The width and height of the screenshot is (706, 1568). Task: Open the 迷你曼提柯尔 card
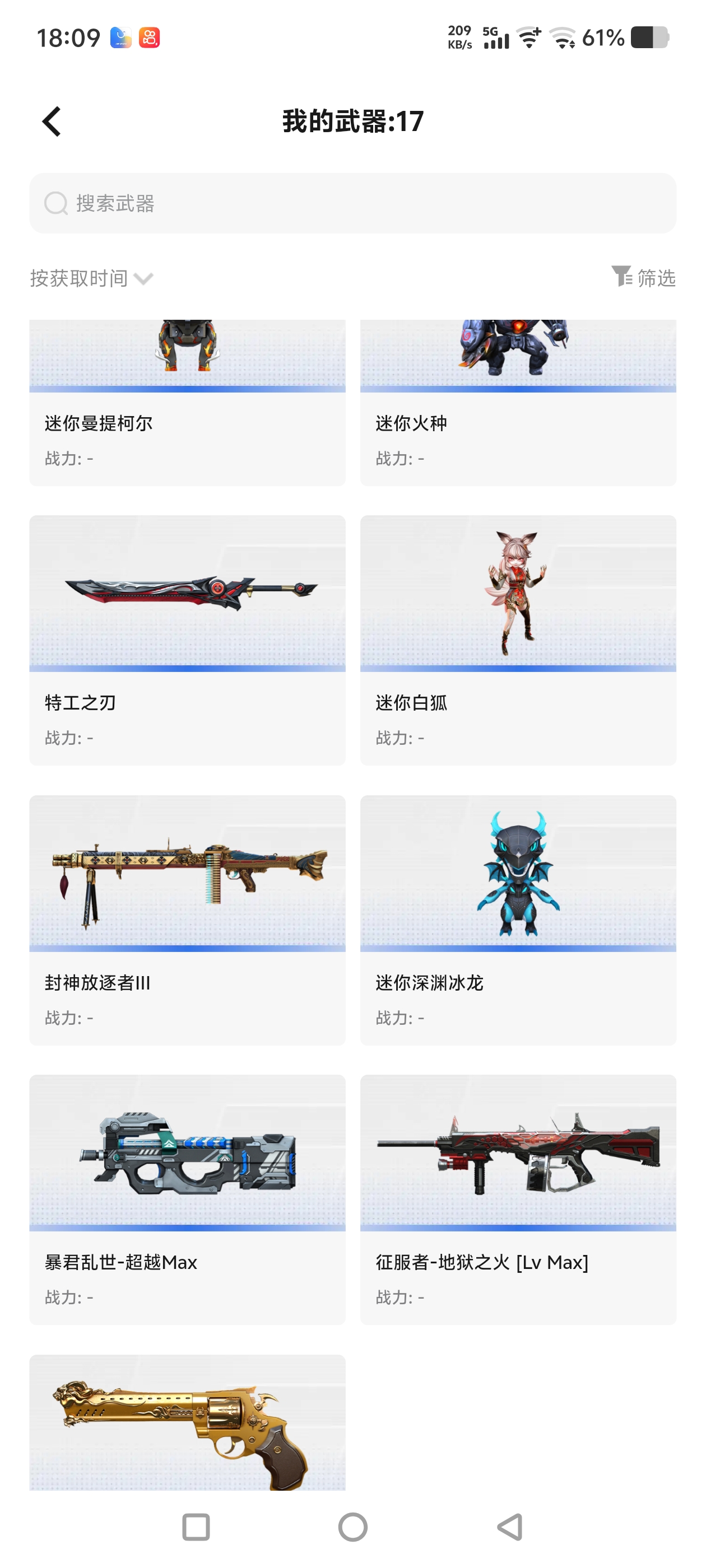tap(187, 402)
